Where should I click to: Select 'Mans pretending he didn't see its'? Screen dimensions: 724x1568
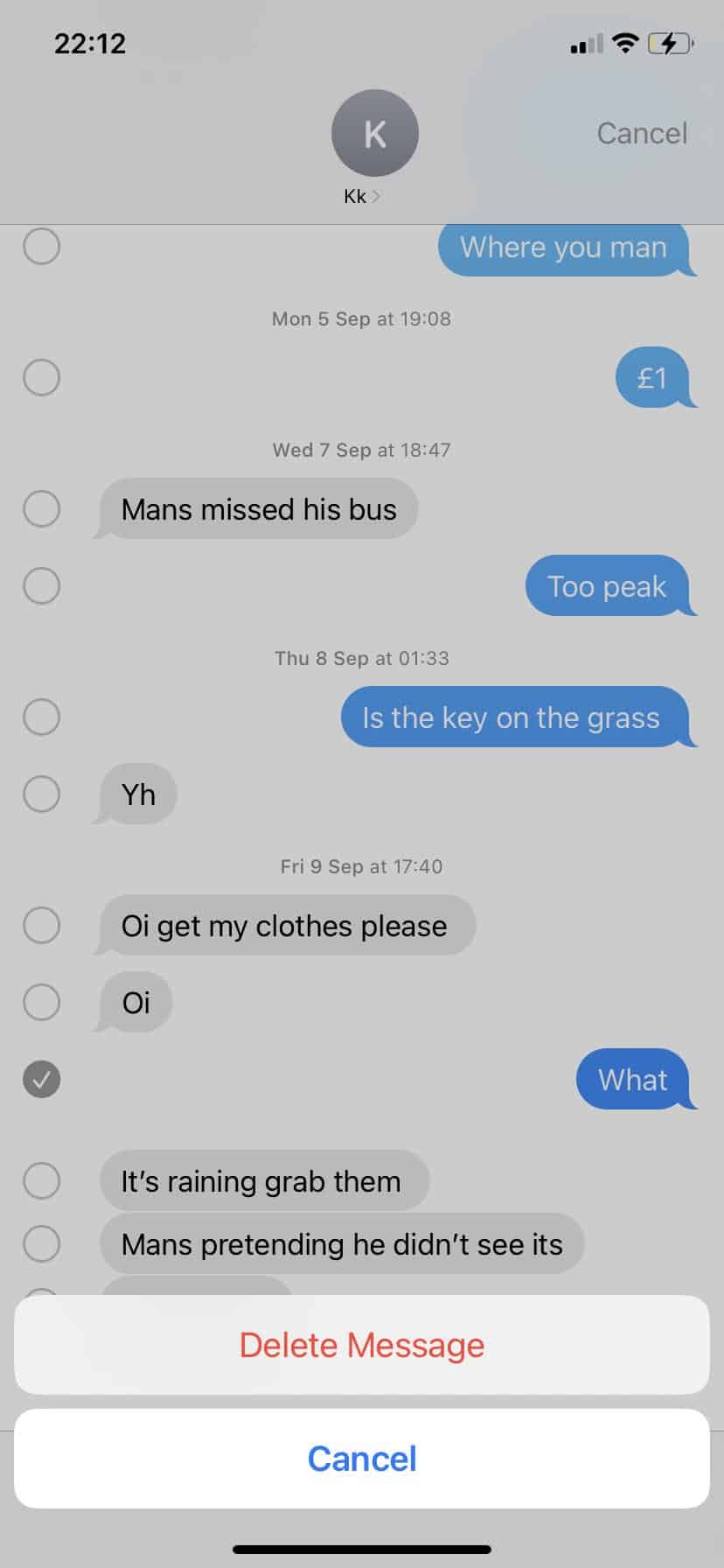point(41,1243)
